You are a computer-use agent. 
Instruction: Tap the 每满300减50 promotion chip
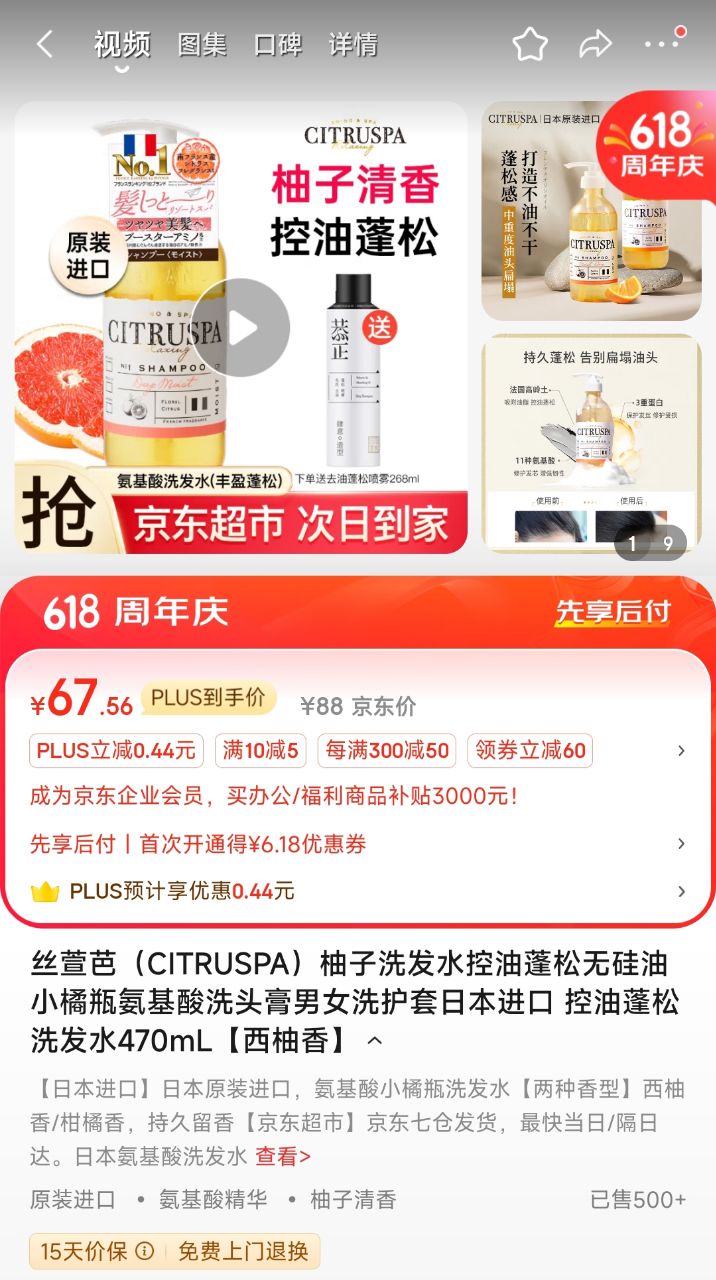[x=387, y=750]
